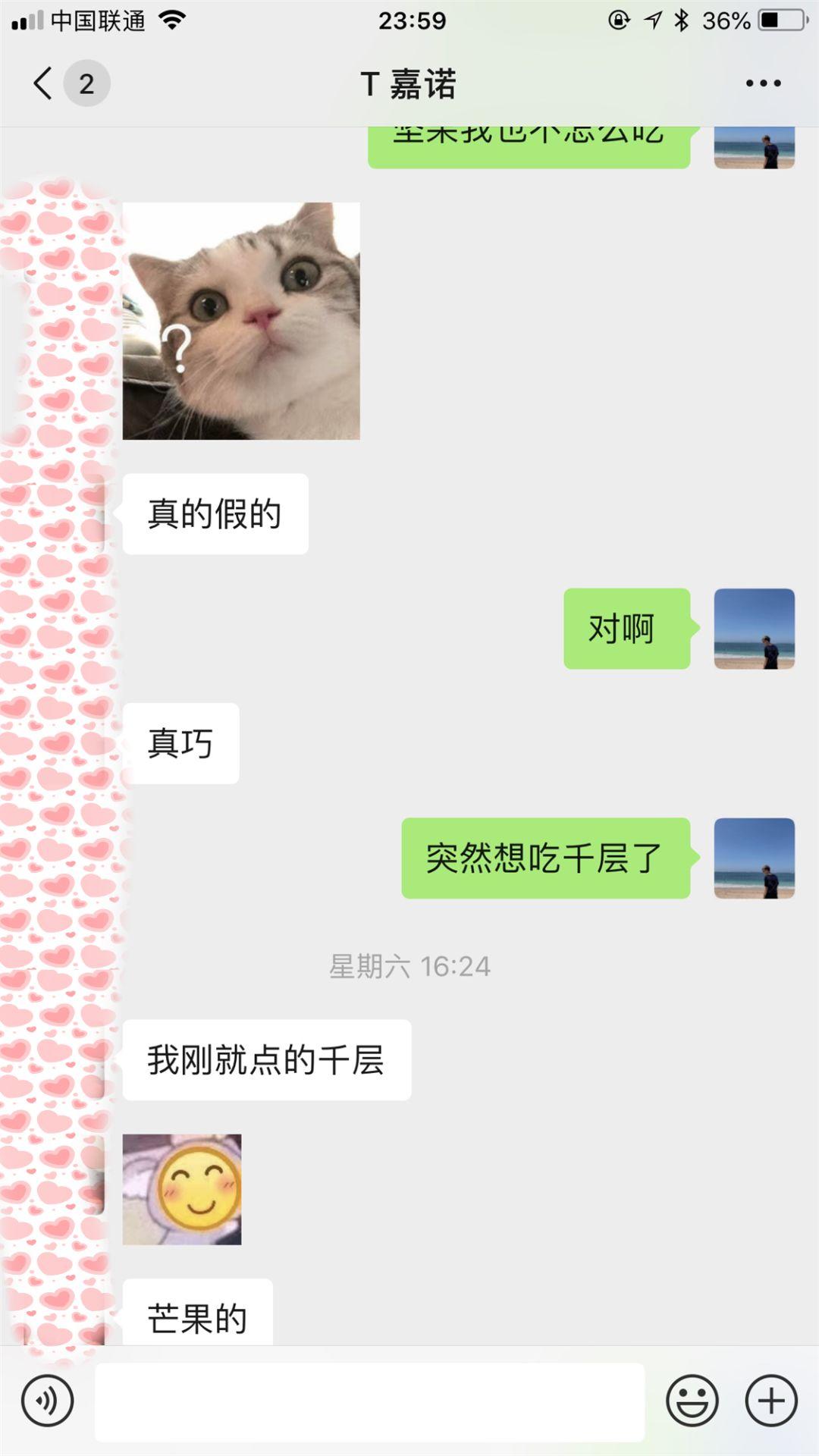Tap the Bluetooth icon in the status bar

pos(681,20)
